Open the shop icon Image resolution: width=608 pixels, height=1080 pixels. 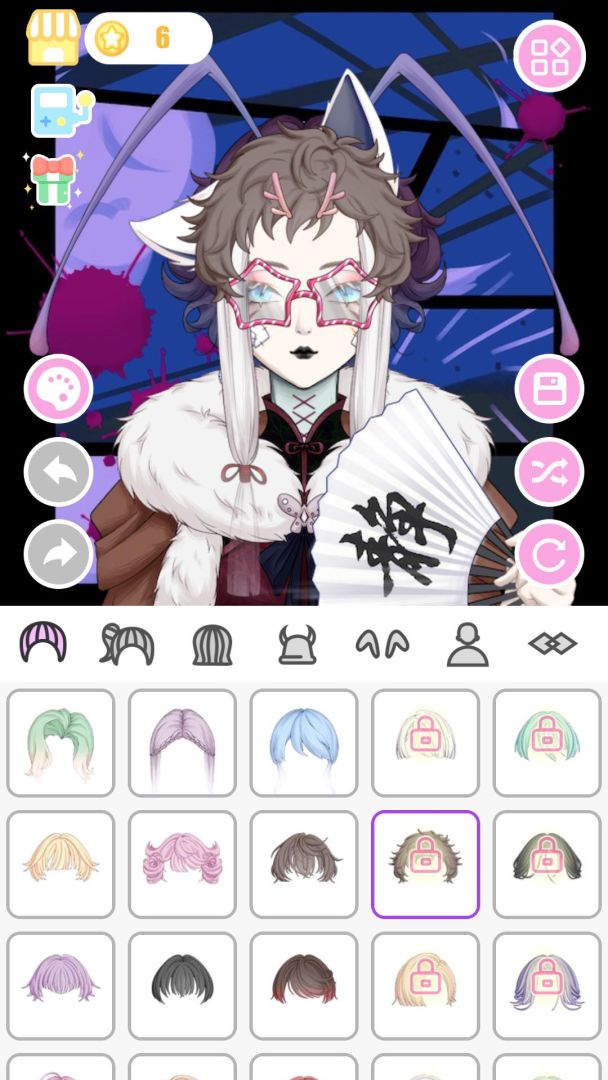53,38
